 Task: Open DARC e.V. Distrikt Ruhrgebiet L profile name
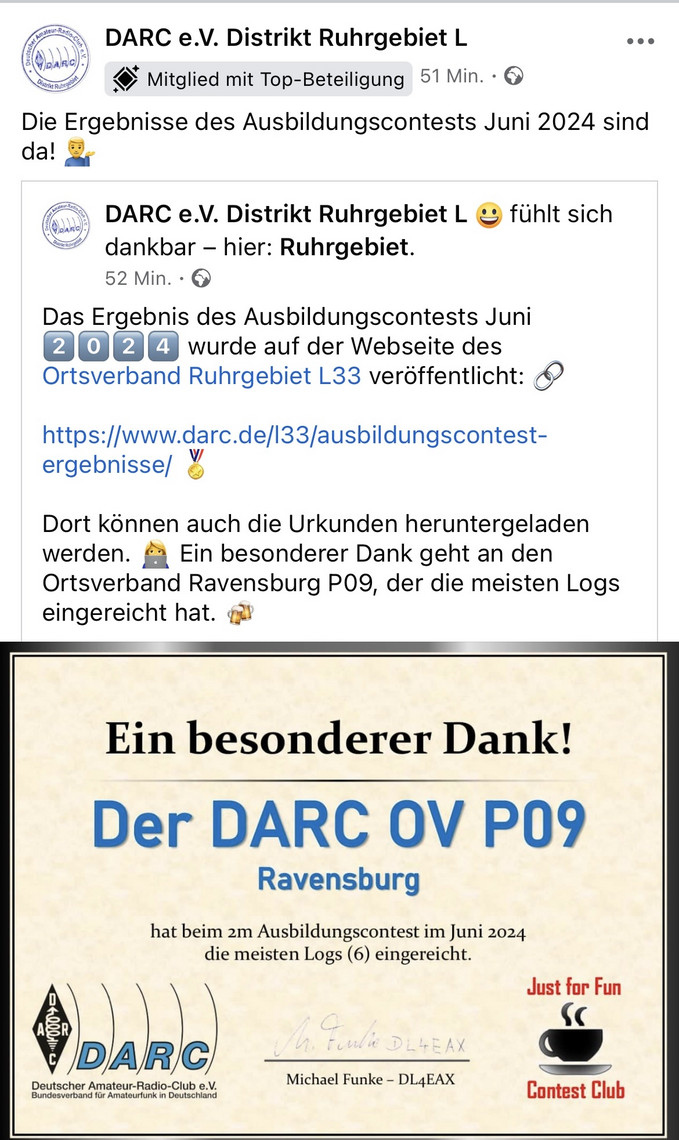tap(286, 38)
